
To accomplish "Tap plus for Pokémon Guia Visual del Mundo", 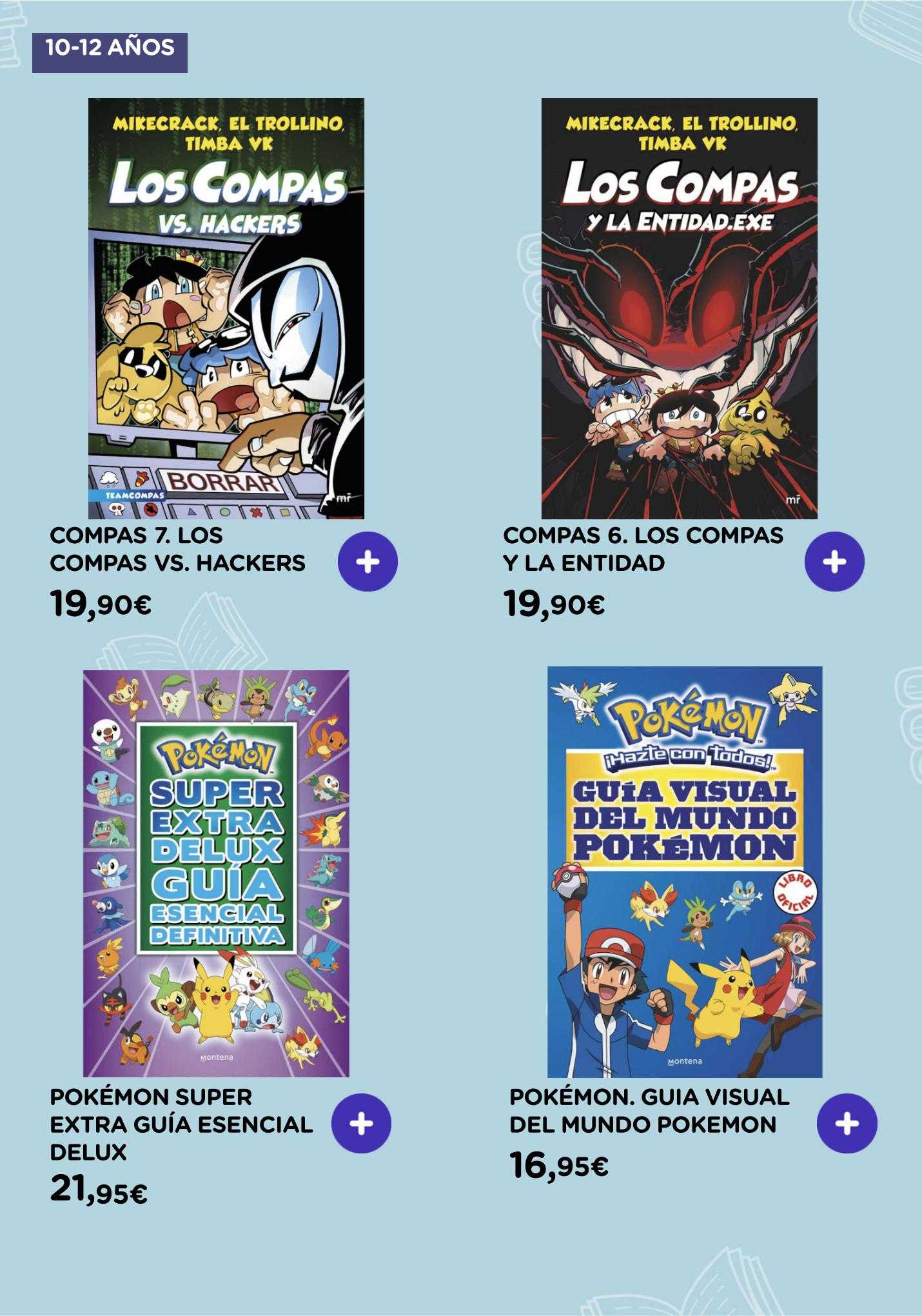I will 847,1123.
